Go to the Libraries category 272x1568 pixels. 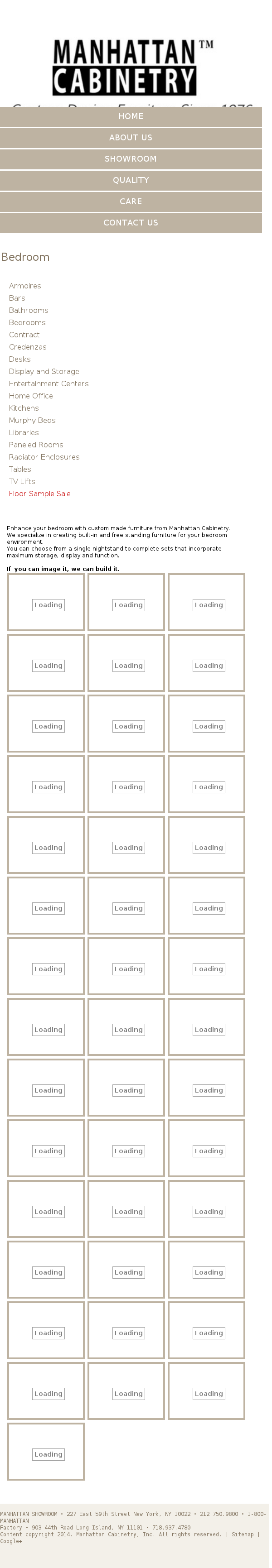tap(24, 432)
